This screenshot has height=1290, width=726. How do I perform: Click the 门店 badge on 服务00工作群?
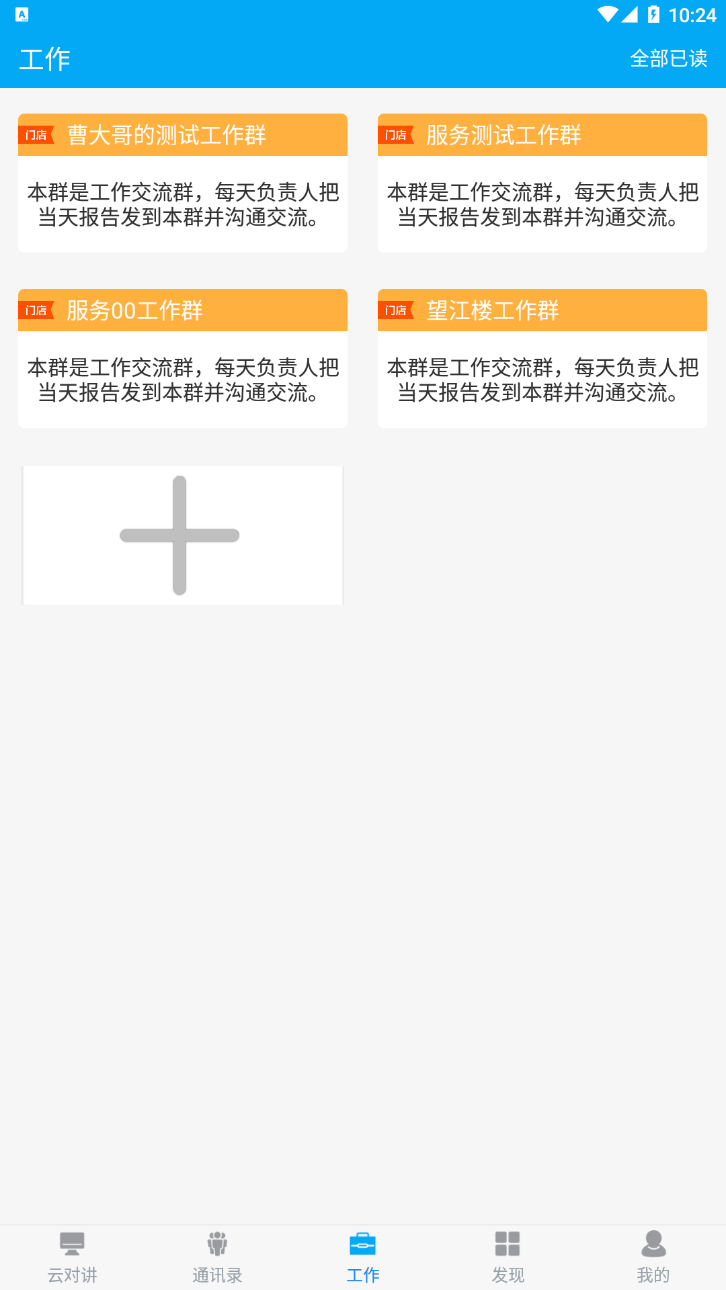pyautogui.click(x=38, y=310)
